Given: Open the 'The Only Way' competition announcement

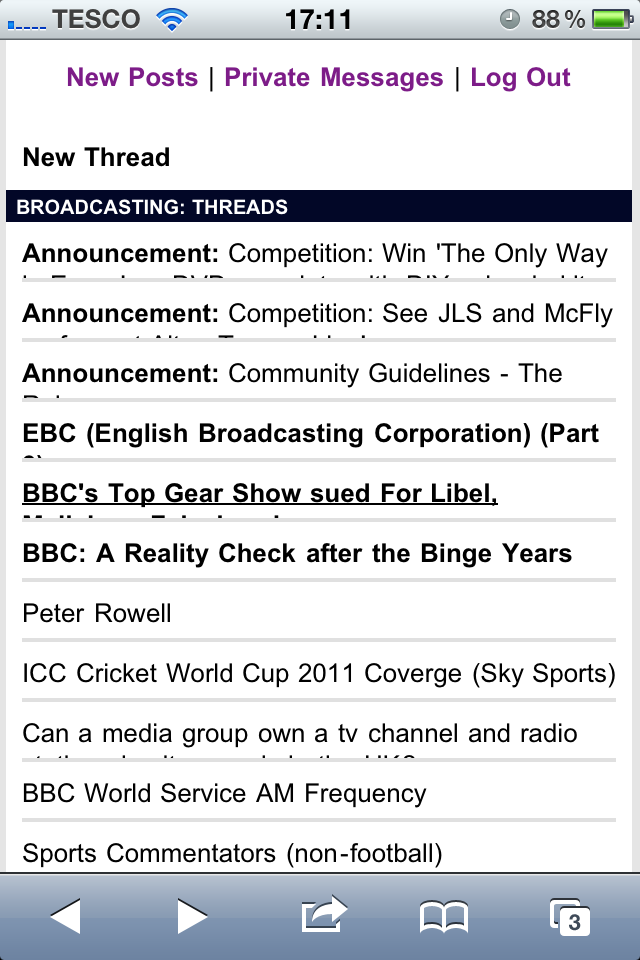Looking at the screenshot, I should [316, 254].
